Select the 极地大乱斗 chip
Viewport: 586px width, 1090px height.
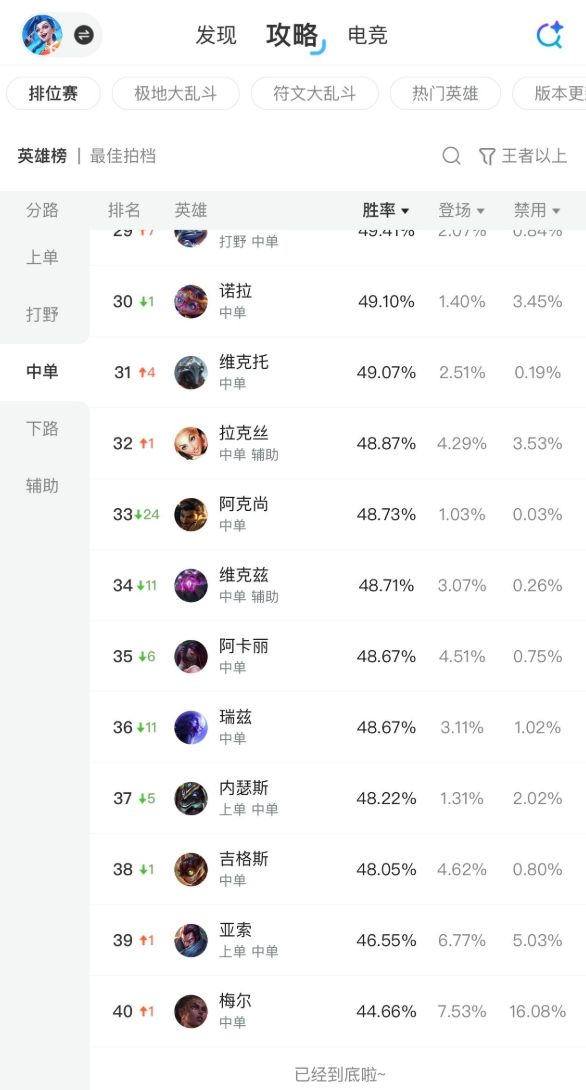coord(176,94)
